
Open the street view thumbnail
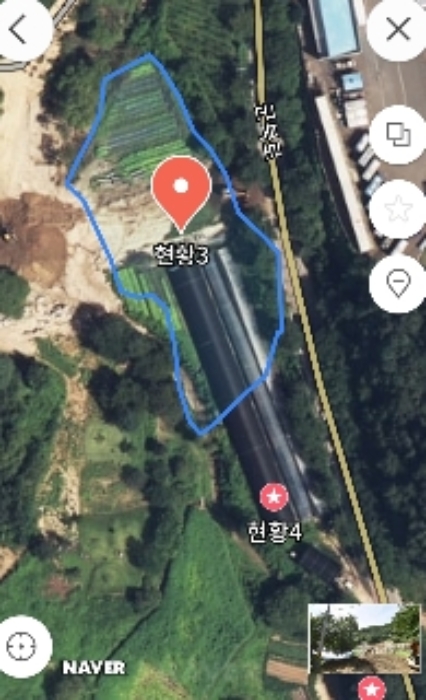pos(365,638)
